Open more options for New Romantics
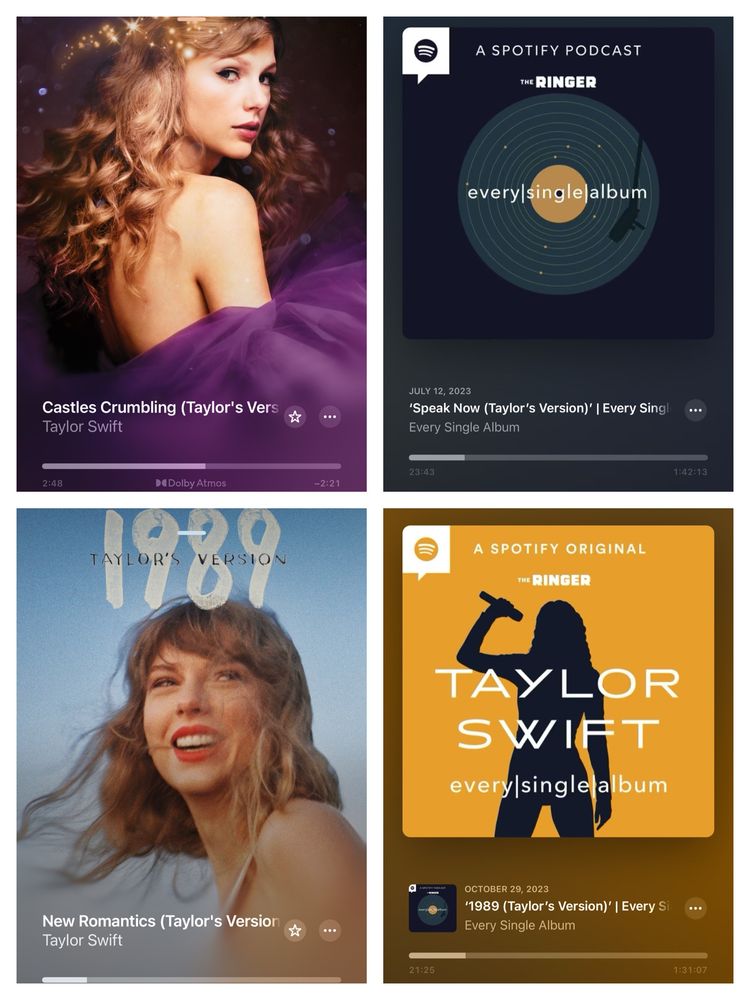Screen dimensions: 750x1000 click(329, 930)
